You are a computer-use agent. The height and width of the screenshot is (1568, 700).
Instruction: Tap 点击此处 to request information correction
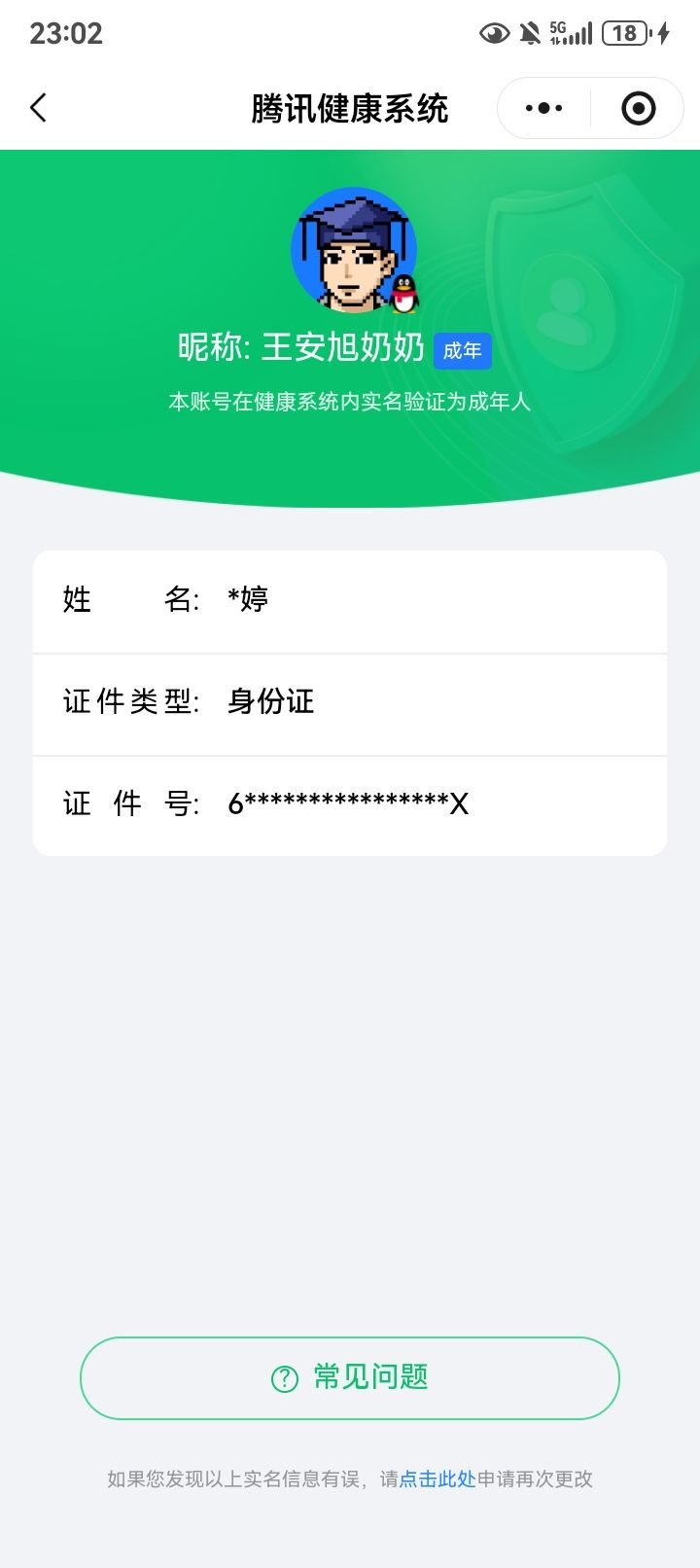tap(437, 1478)
